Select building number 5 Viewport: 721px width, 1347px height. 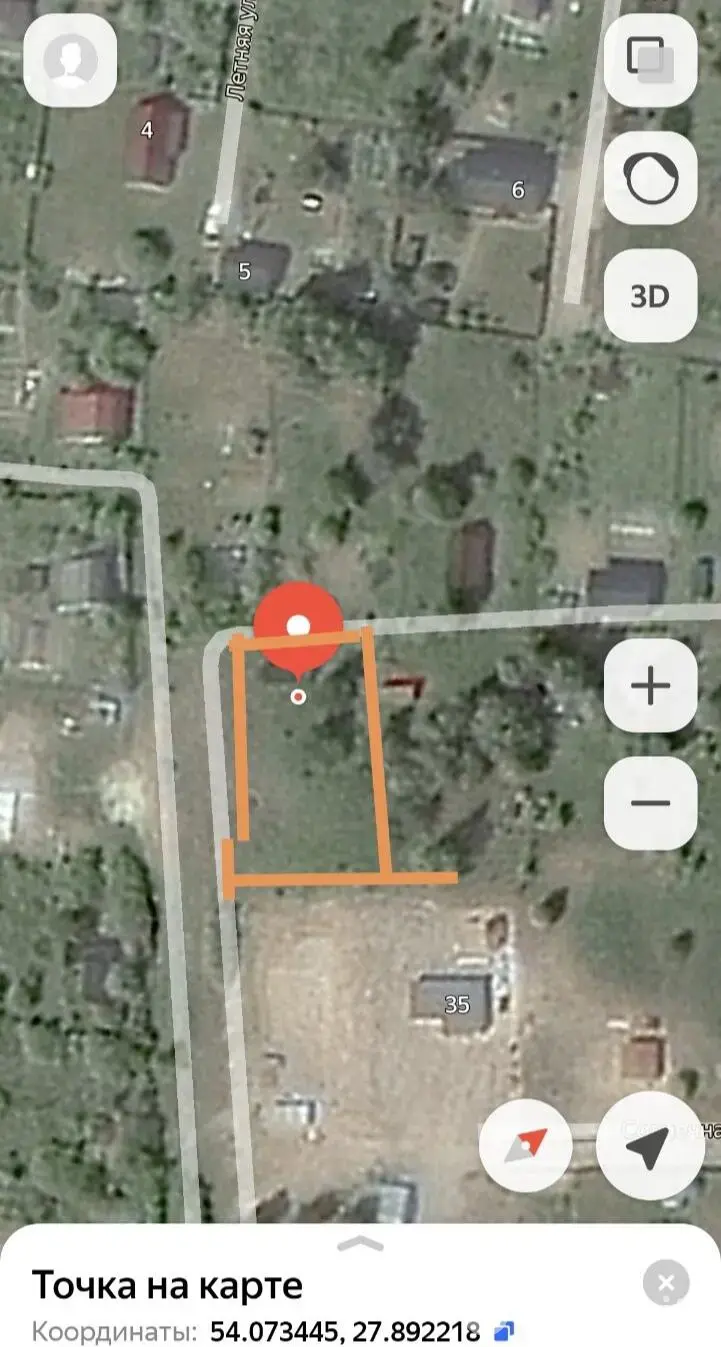pos(245,270)
